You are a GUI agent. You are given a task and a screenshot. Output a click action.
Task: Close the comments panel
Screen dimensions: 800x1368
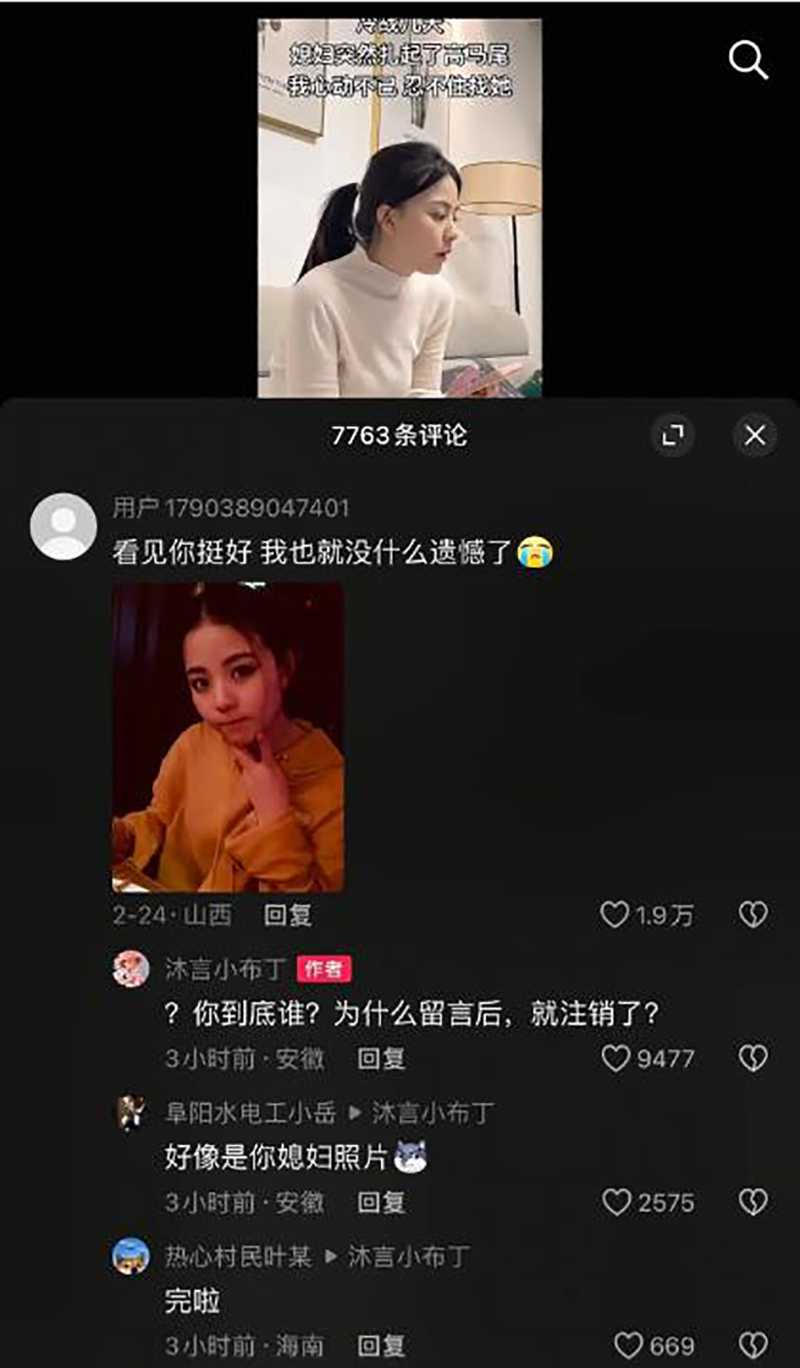755,435
